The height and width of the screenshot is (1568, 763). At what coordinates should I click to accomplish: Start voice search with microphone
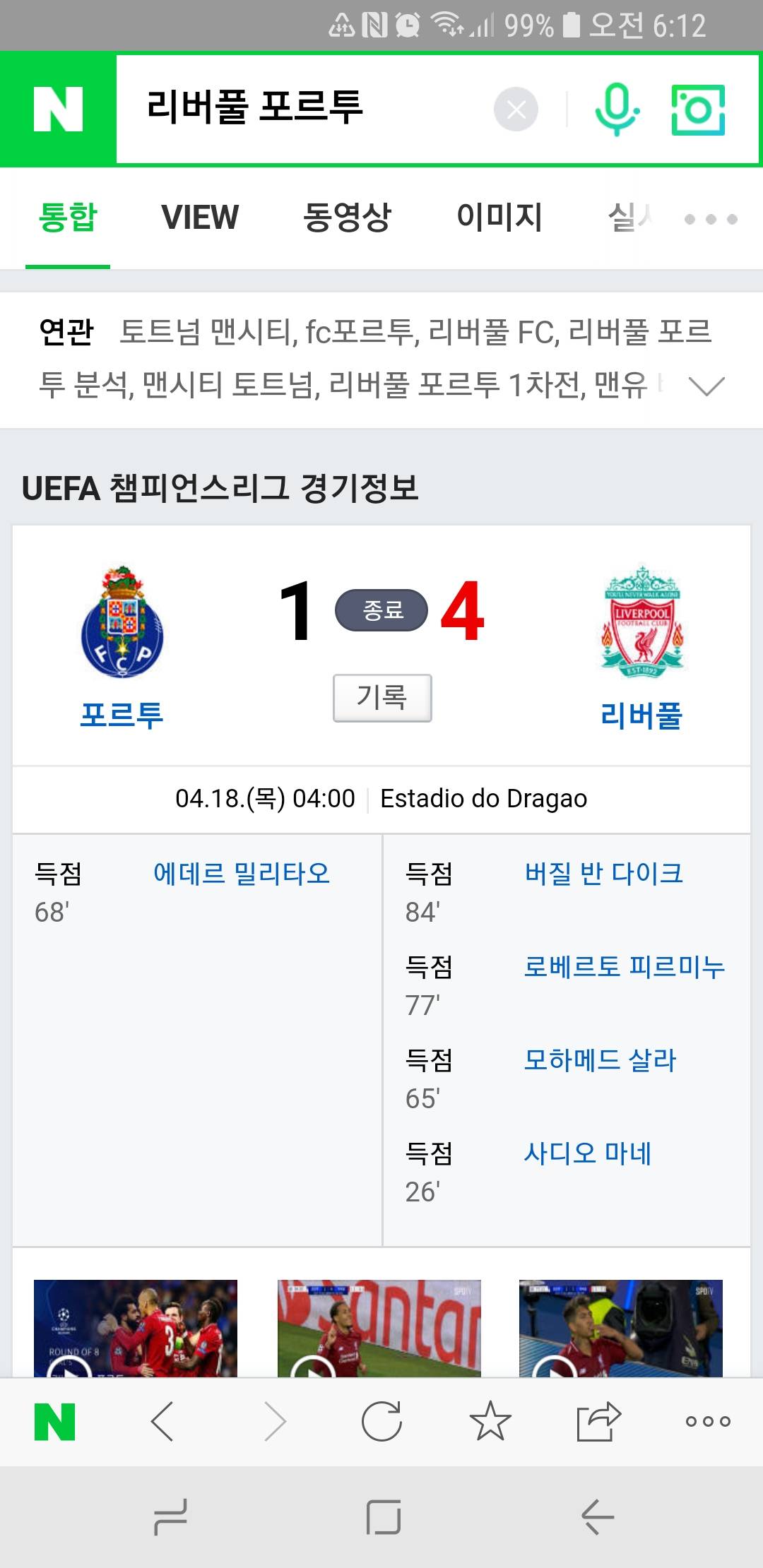617,109
